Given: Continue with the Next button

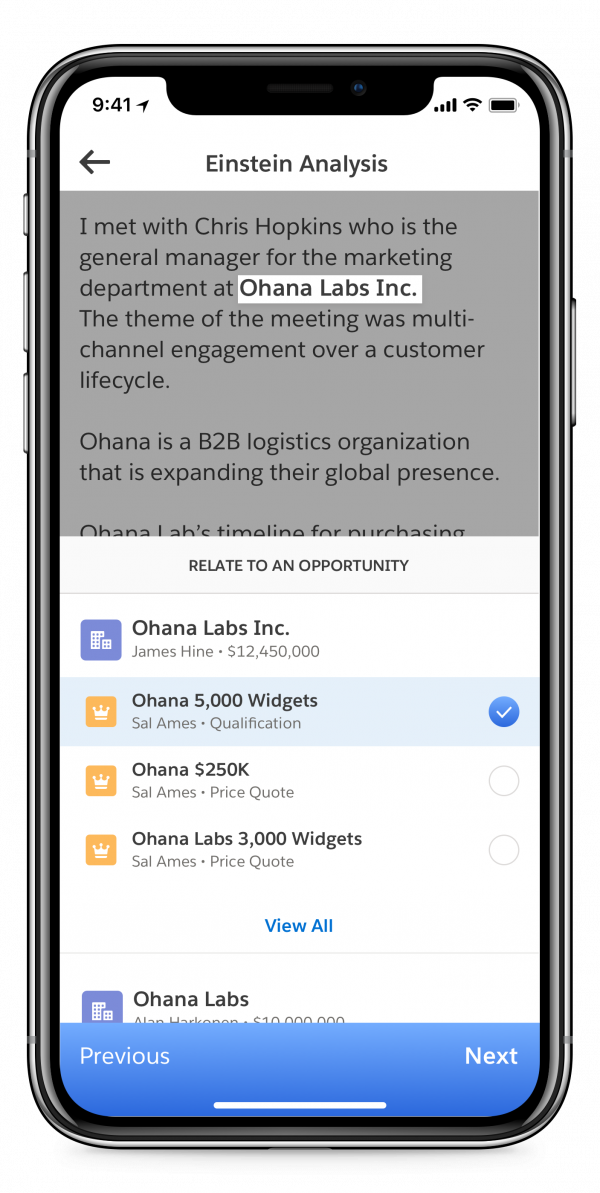Looking at the screenshot, I should (x=491, y=1056).
